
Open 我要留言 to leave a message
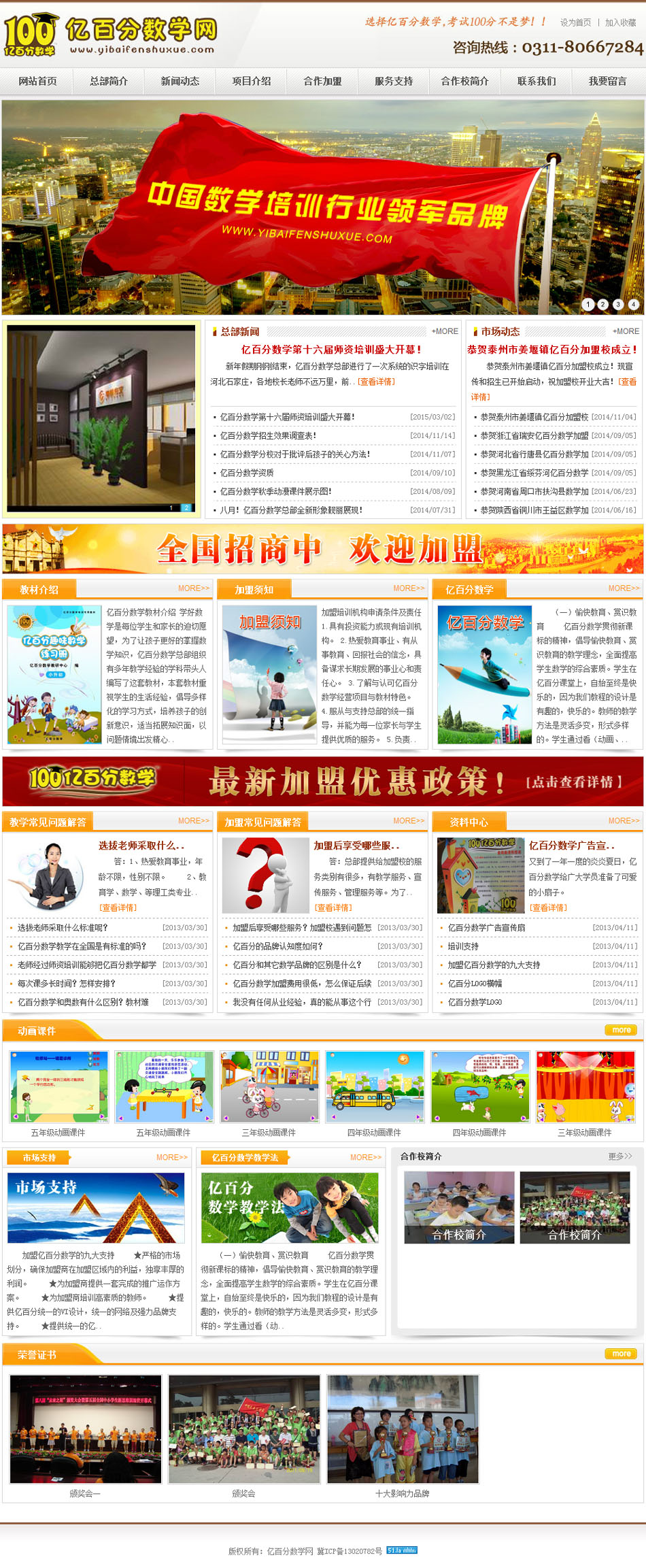click(607, 81)
